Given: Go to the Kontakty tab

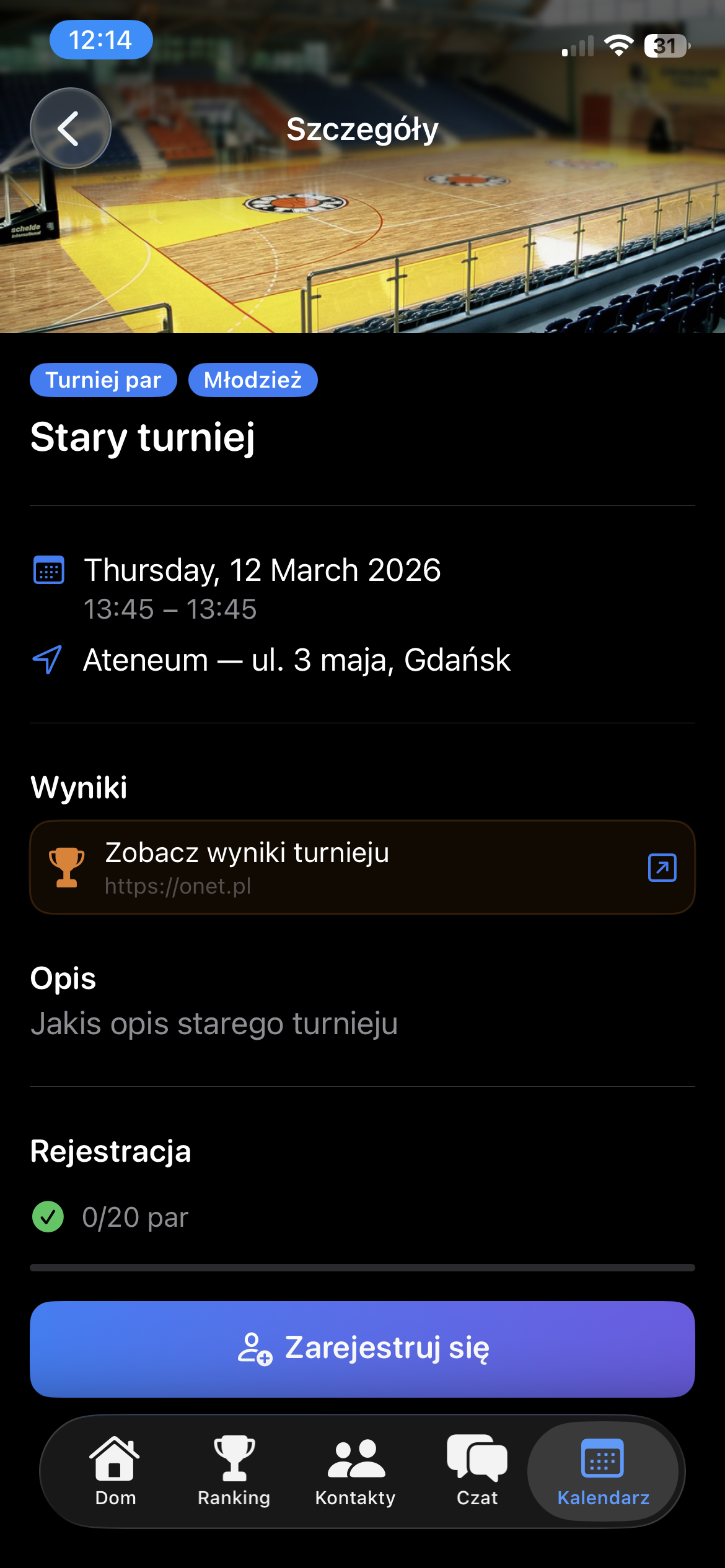Looking at the screenshot, I should pyautogui.click(x=356, y=1471).
